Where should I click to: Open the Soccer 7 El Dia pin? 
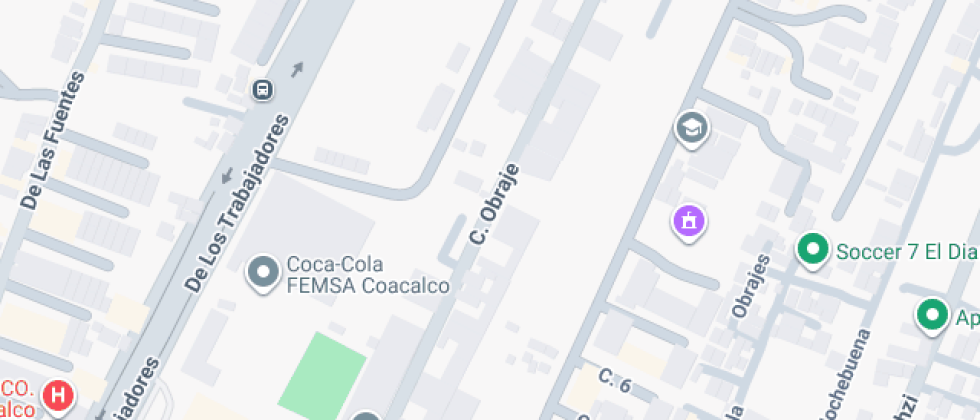pyautogui.click(x=812, y=250)
